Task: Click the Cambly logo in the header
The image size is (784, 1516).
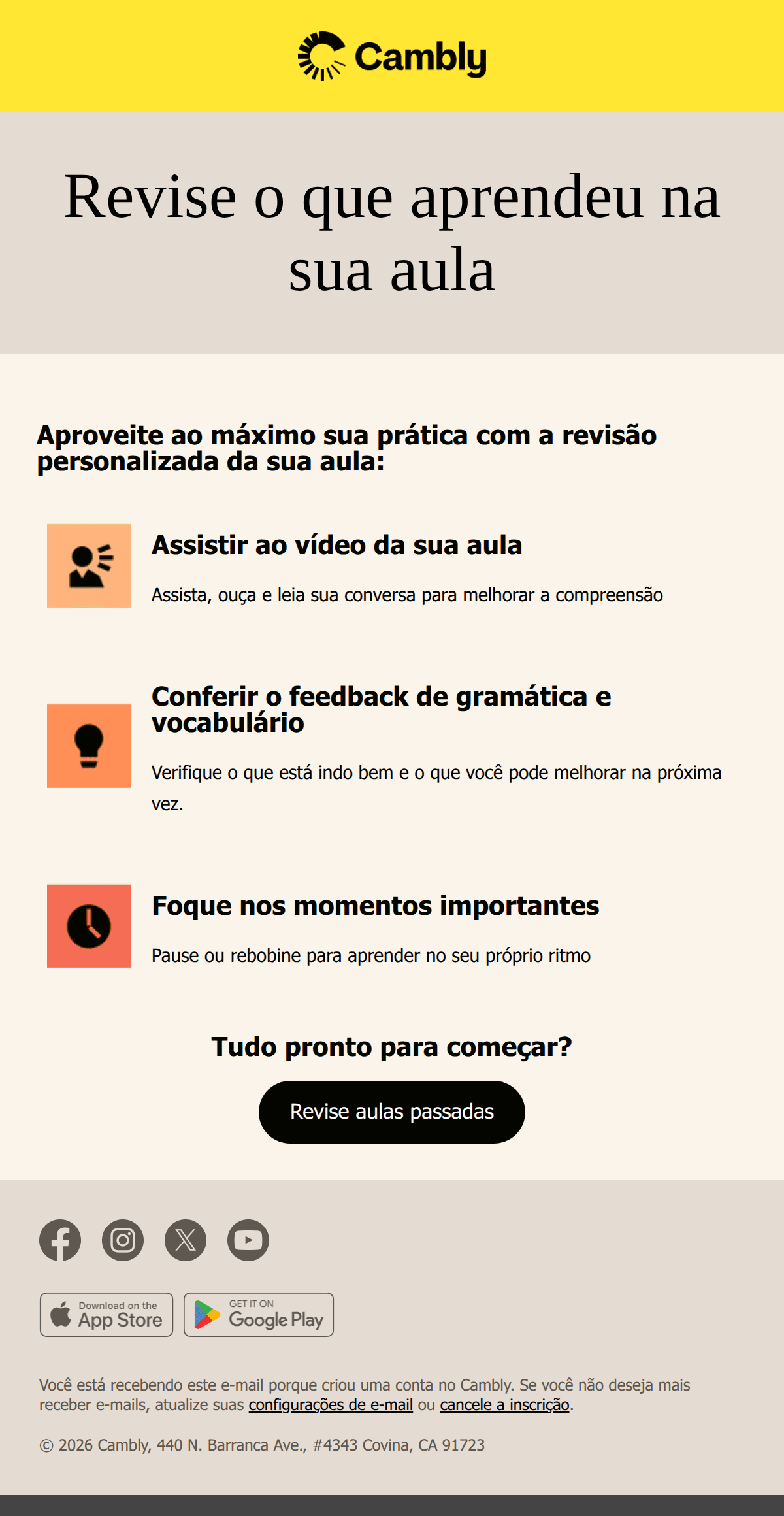Action: click(x=392, y=58)
